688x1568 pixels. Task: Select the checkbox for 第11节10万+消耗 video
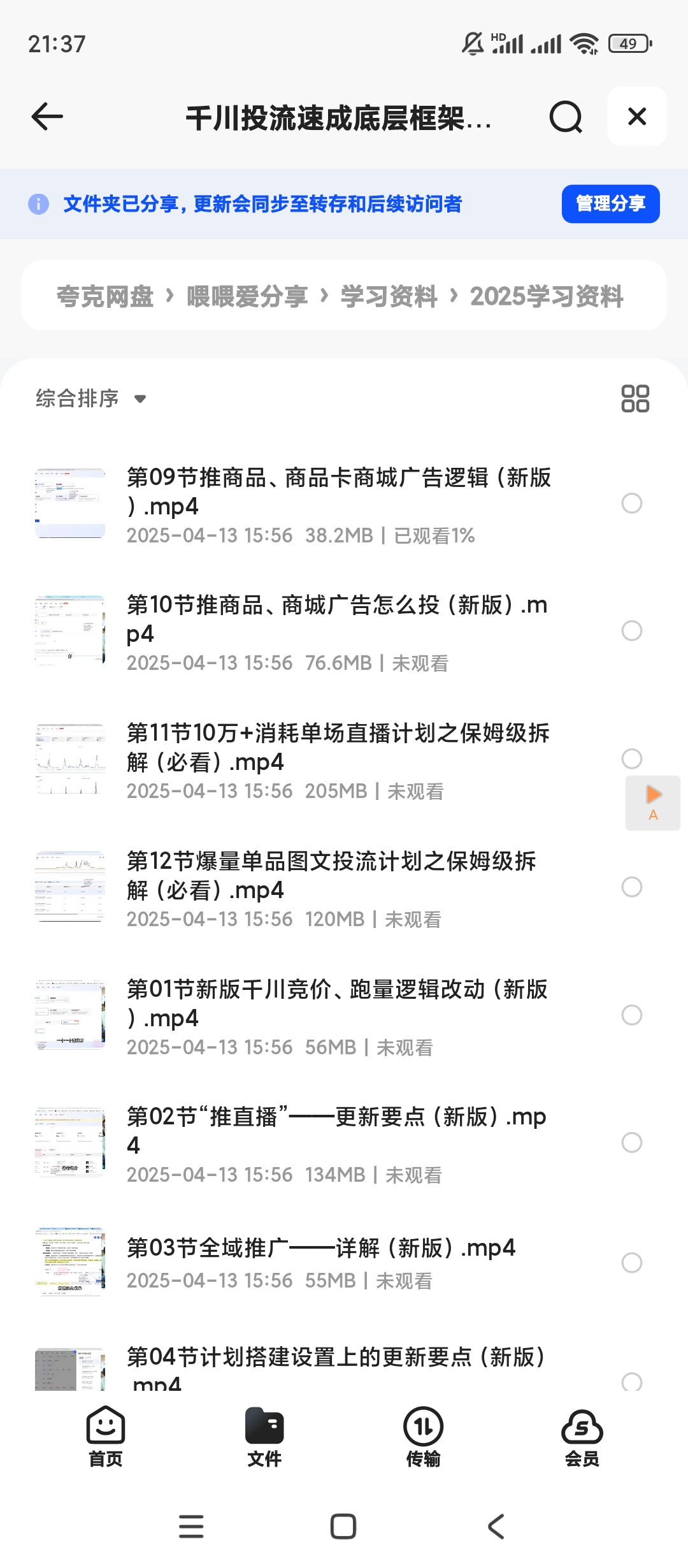tap(631, 759)
